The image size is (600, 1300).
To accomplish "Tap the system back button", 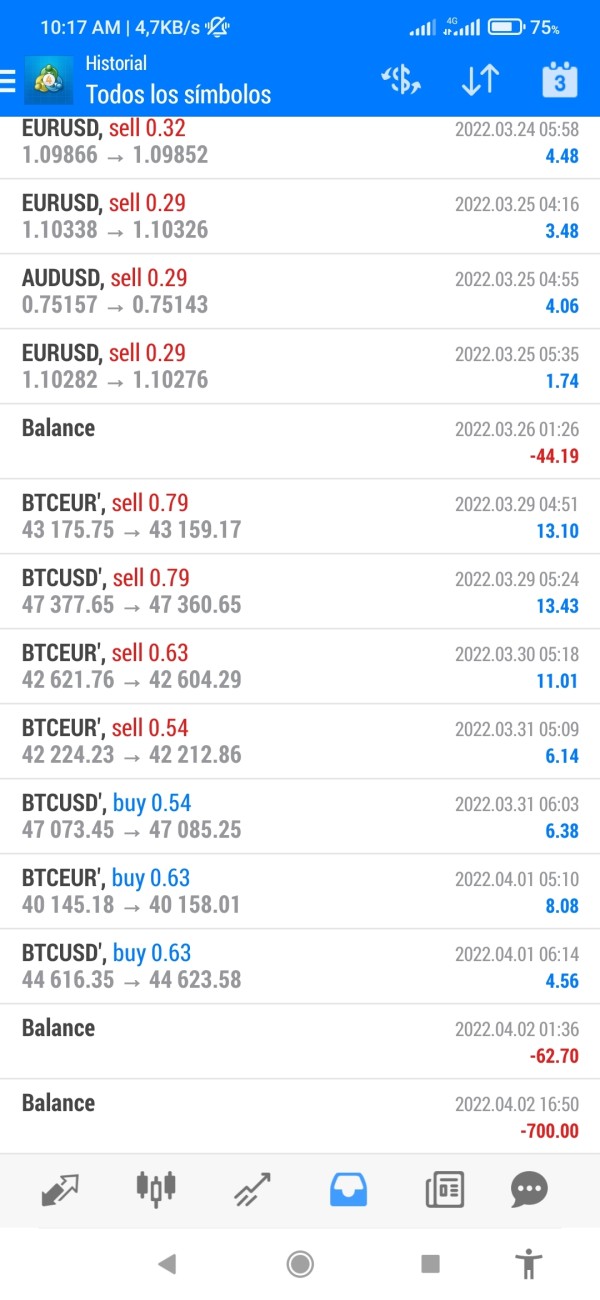I will (x=167, y=1264).
